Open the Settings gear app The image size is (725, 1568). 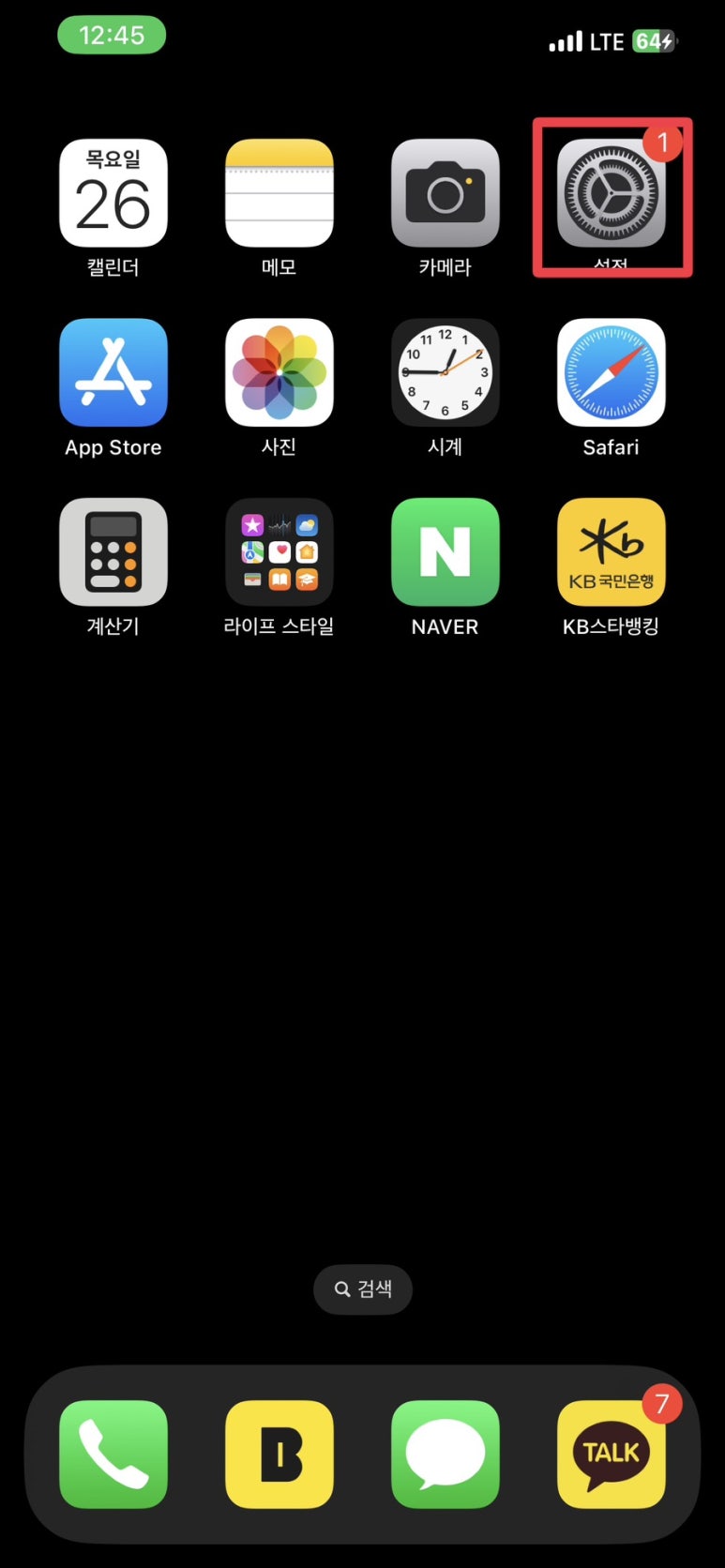pos(612,193)
